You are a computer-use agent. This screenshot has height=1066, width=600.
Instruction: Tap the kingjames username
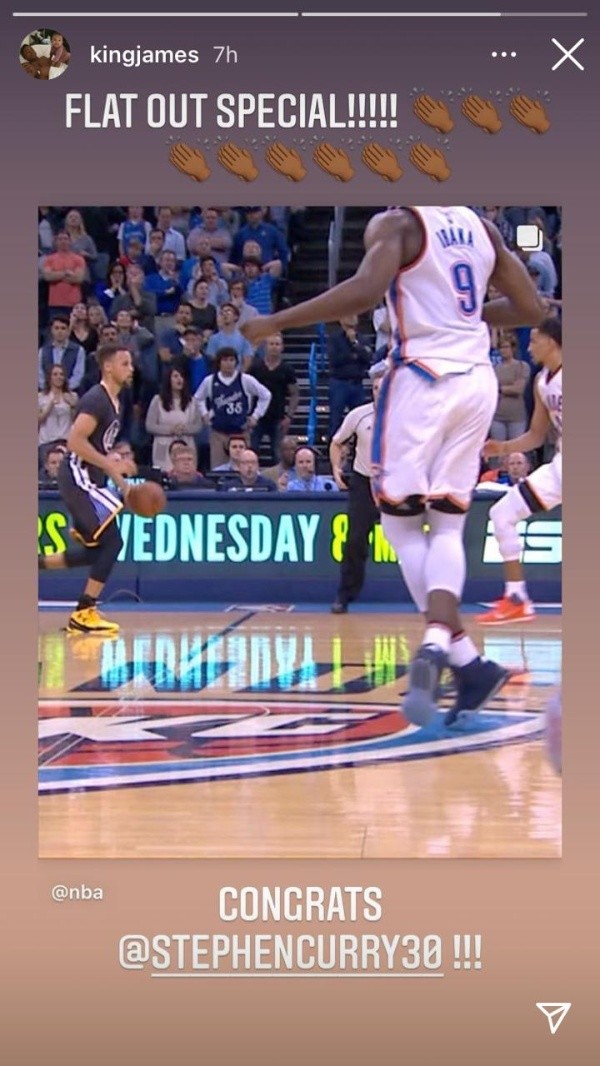(144, 55)
